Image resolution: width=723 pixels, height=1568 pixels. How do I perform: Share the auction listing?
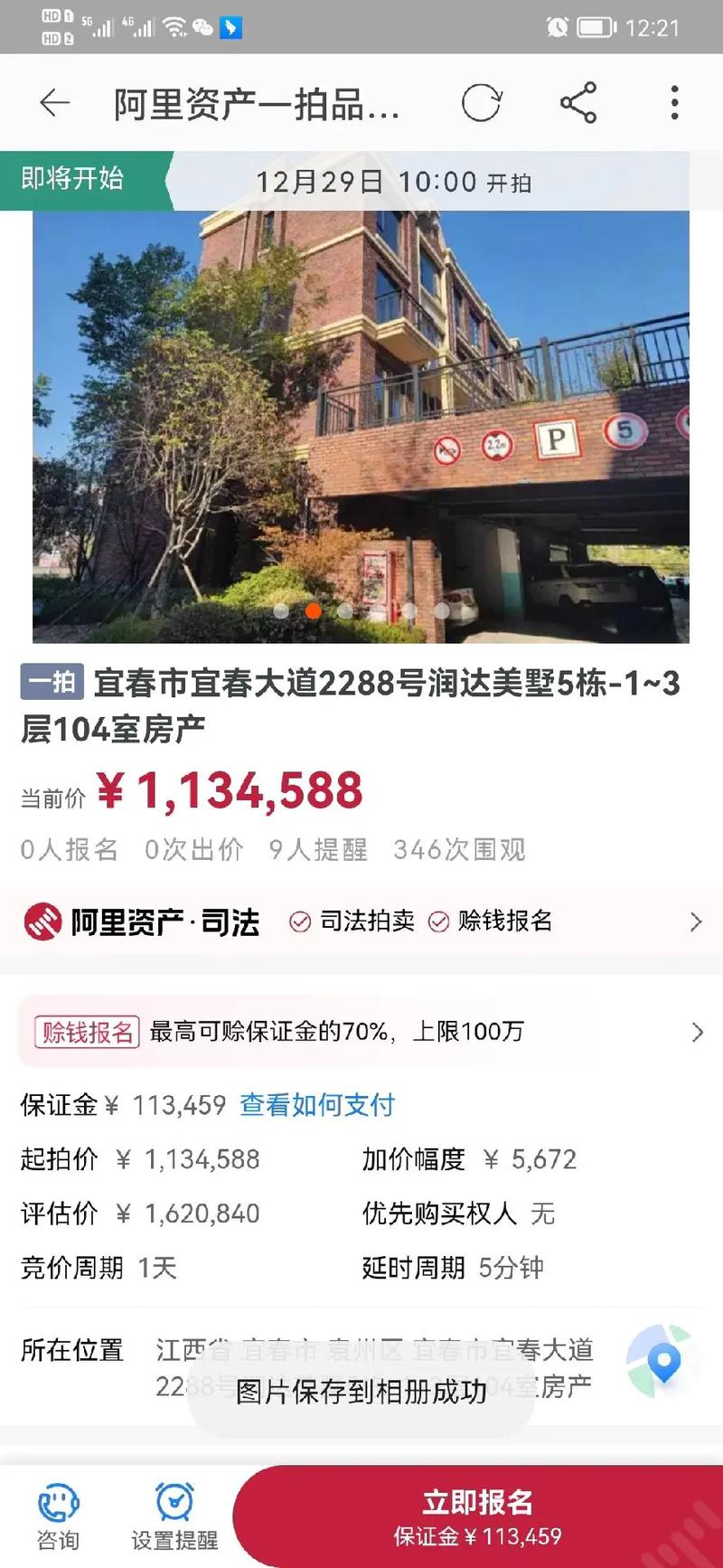[579, 102]
